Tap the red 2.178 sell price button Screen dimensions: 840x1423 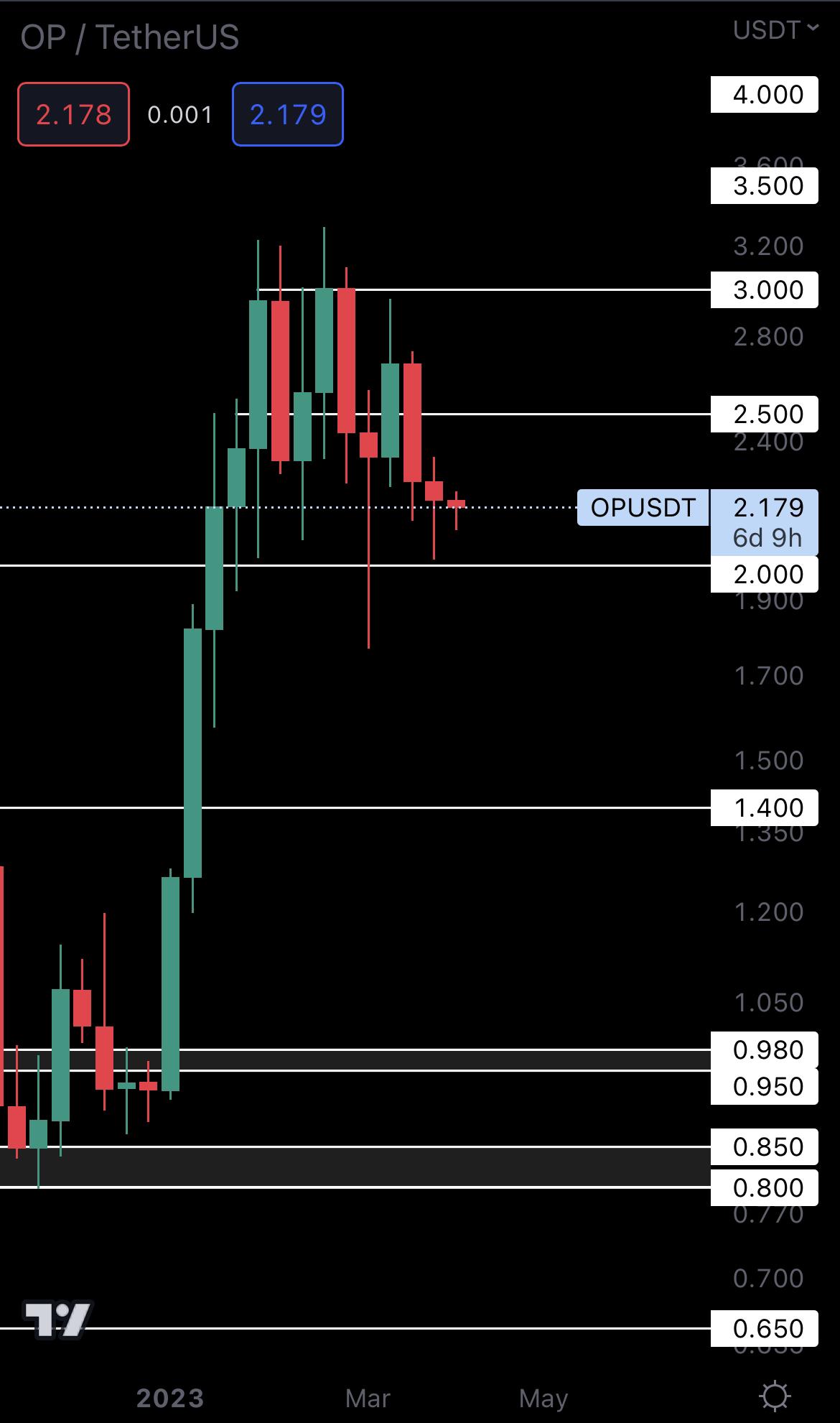point(73,115)
